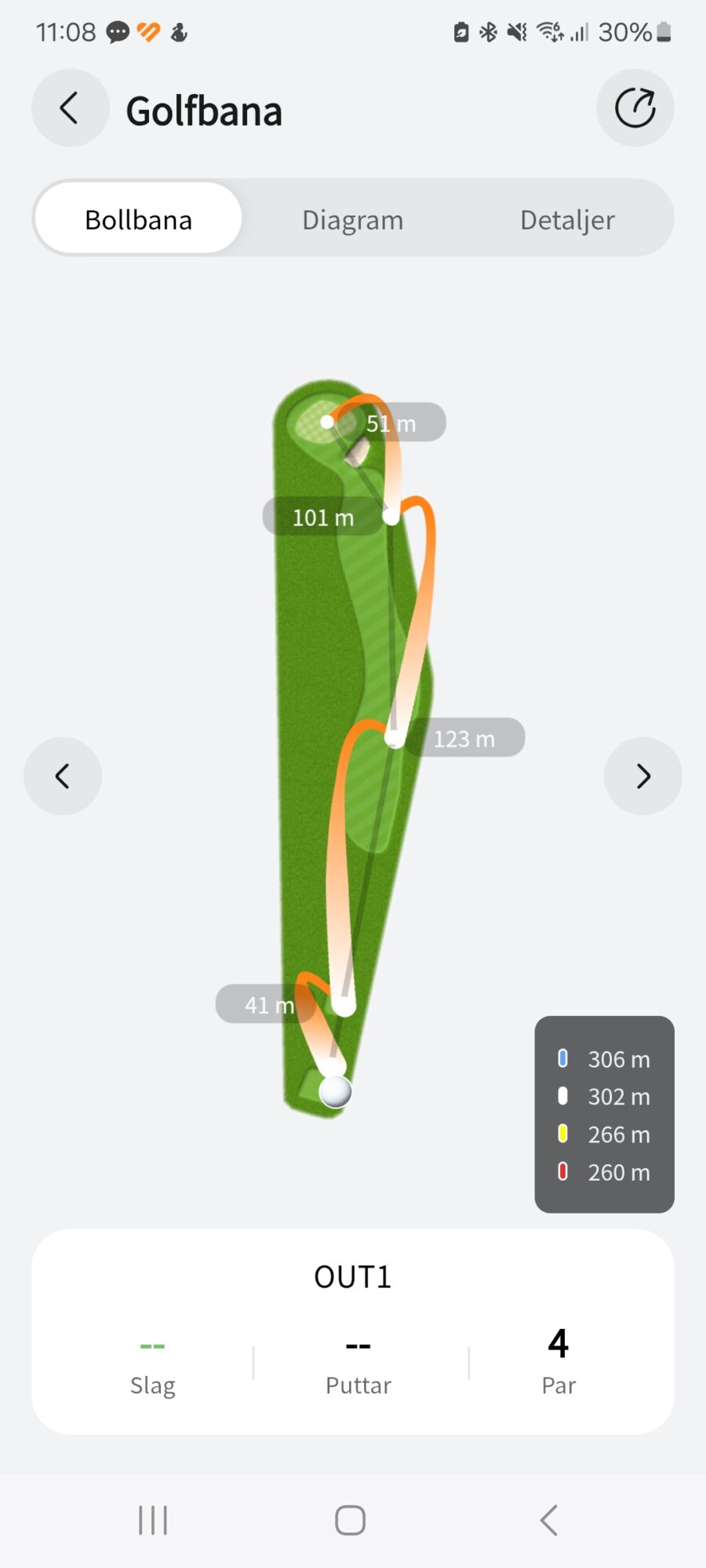
Task: Go back from the Golfbana screen
Action: click(x=70, y=108)
